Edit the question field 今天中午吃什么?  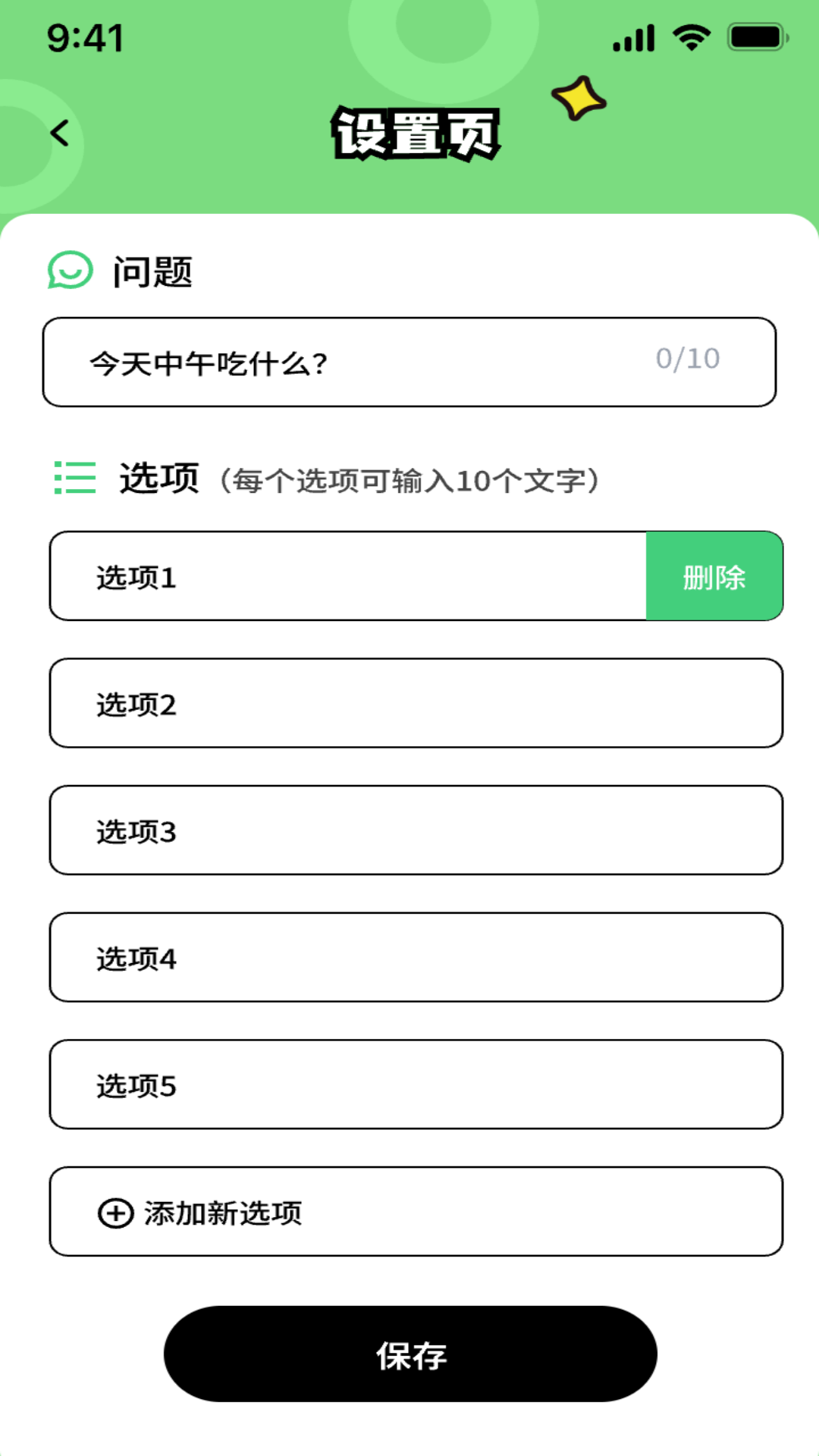409,362
